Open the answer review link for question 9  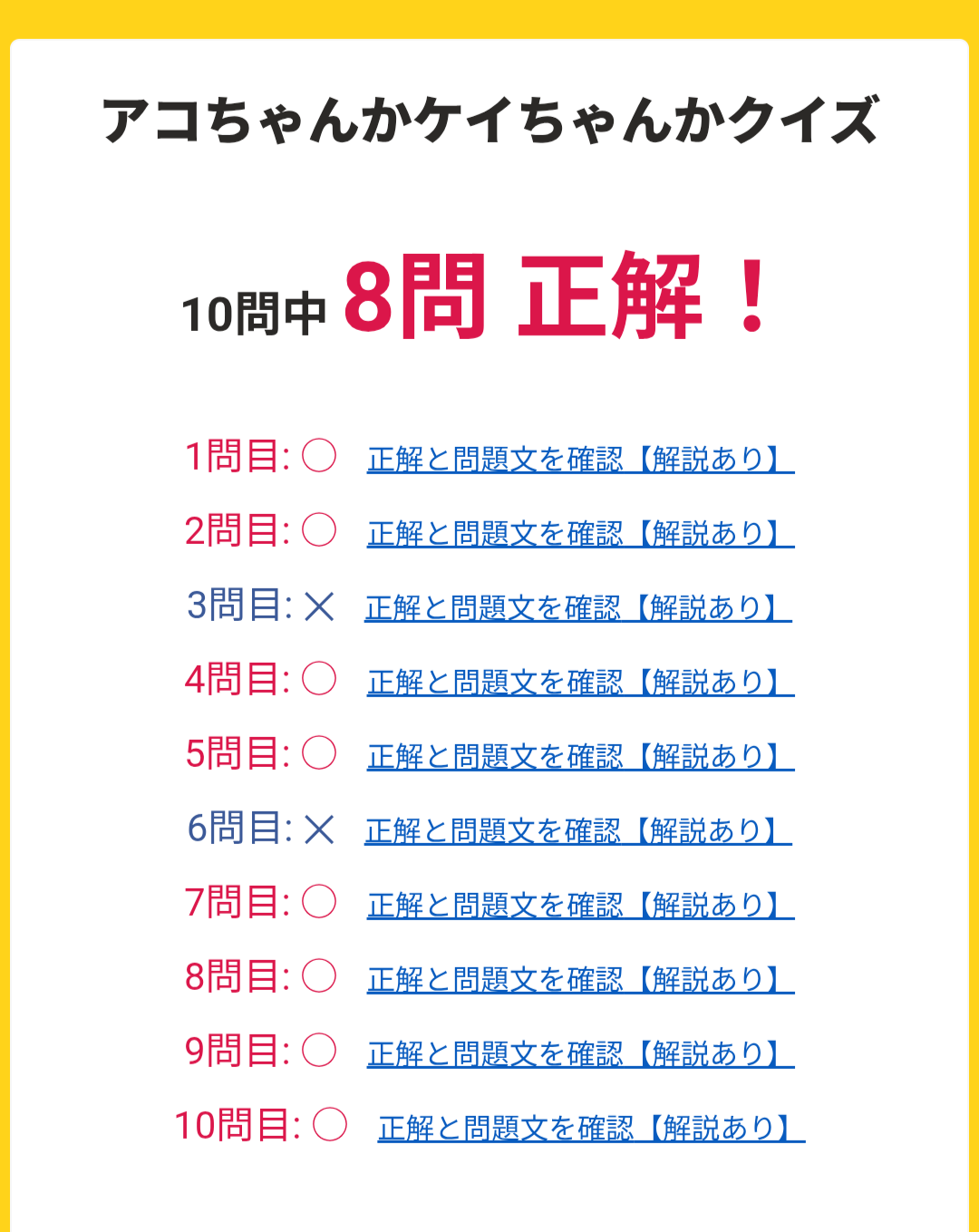581,1054
